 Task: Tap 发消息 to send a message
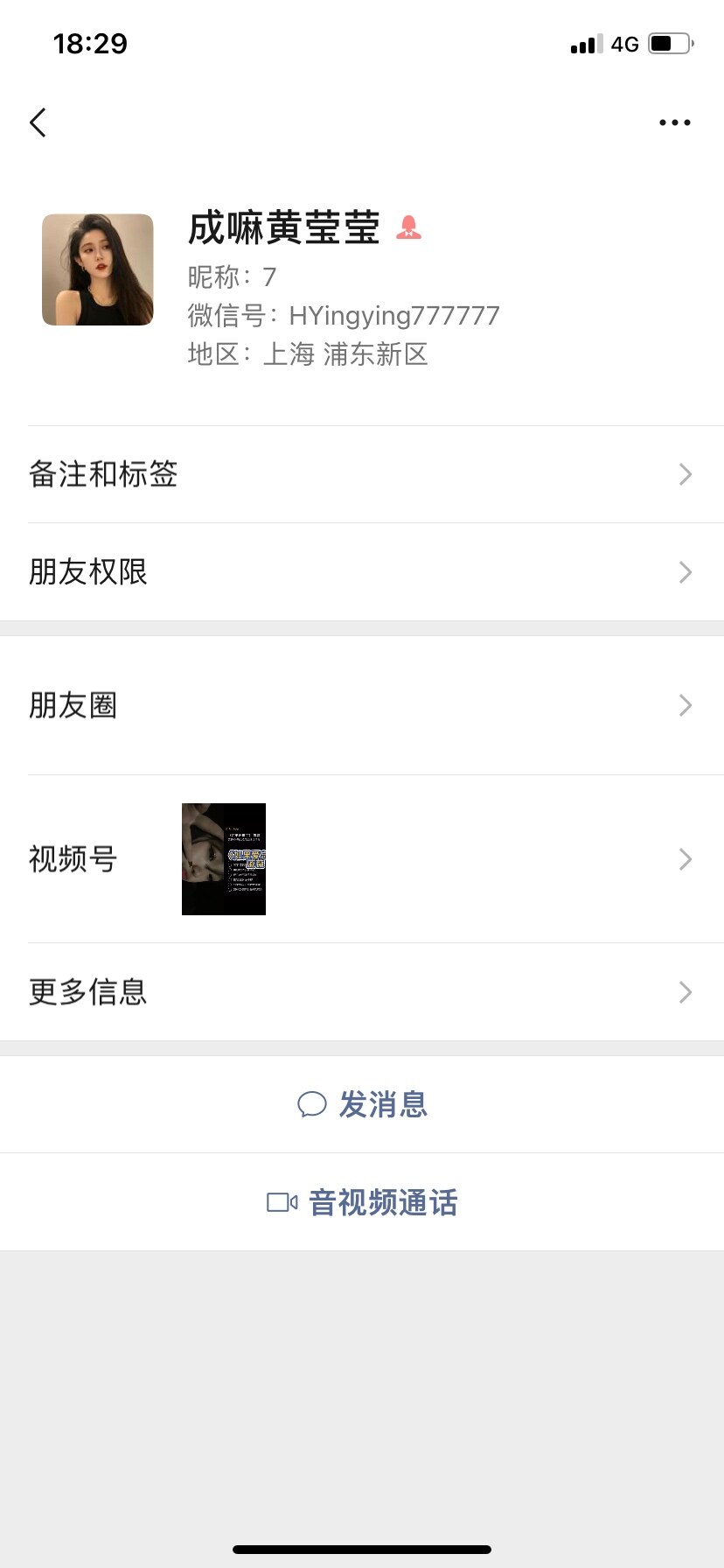363,1104
